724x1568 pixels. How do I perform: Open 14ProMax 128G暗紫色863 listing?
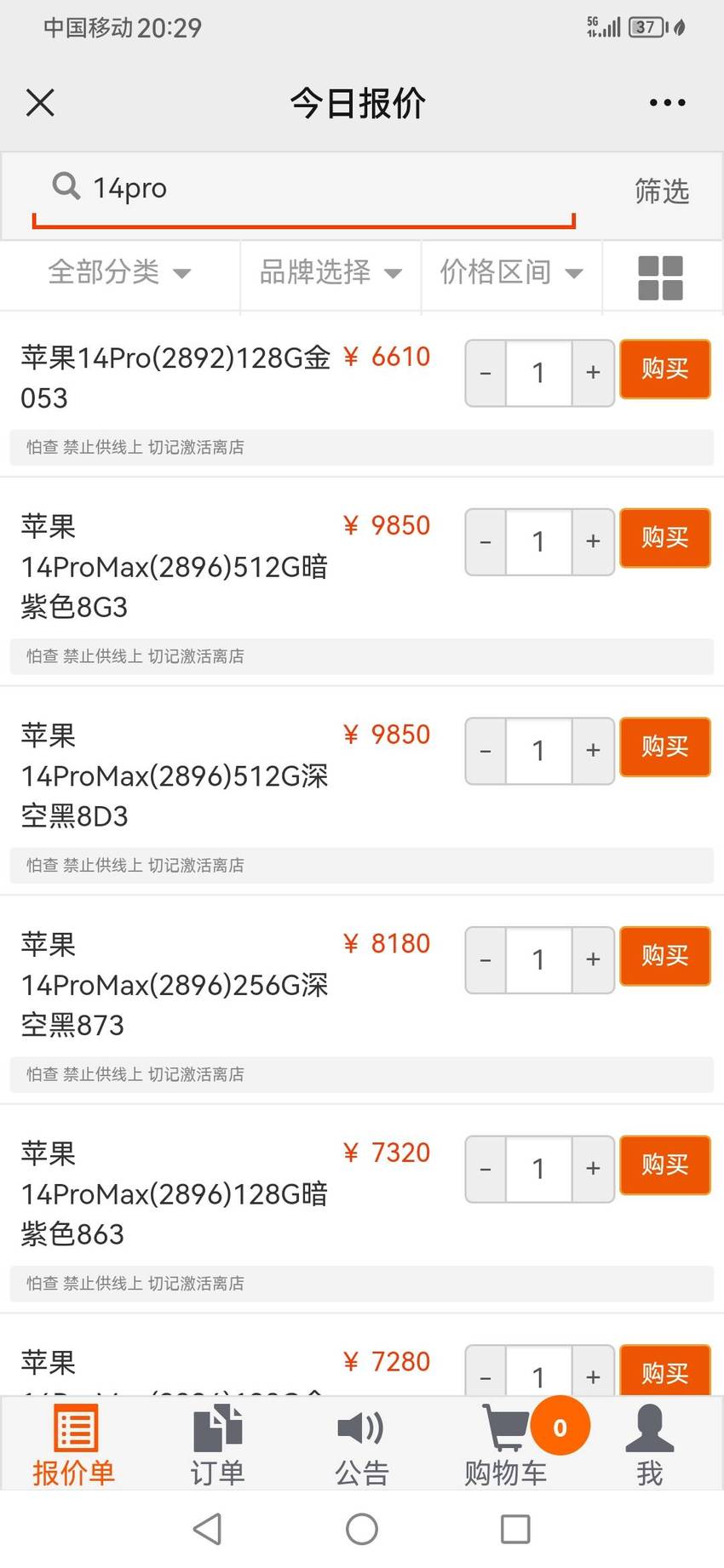point(174,1193)
